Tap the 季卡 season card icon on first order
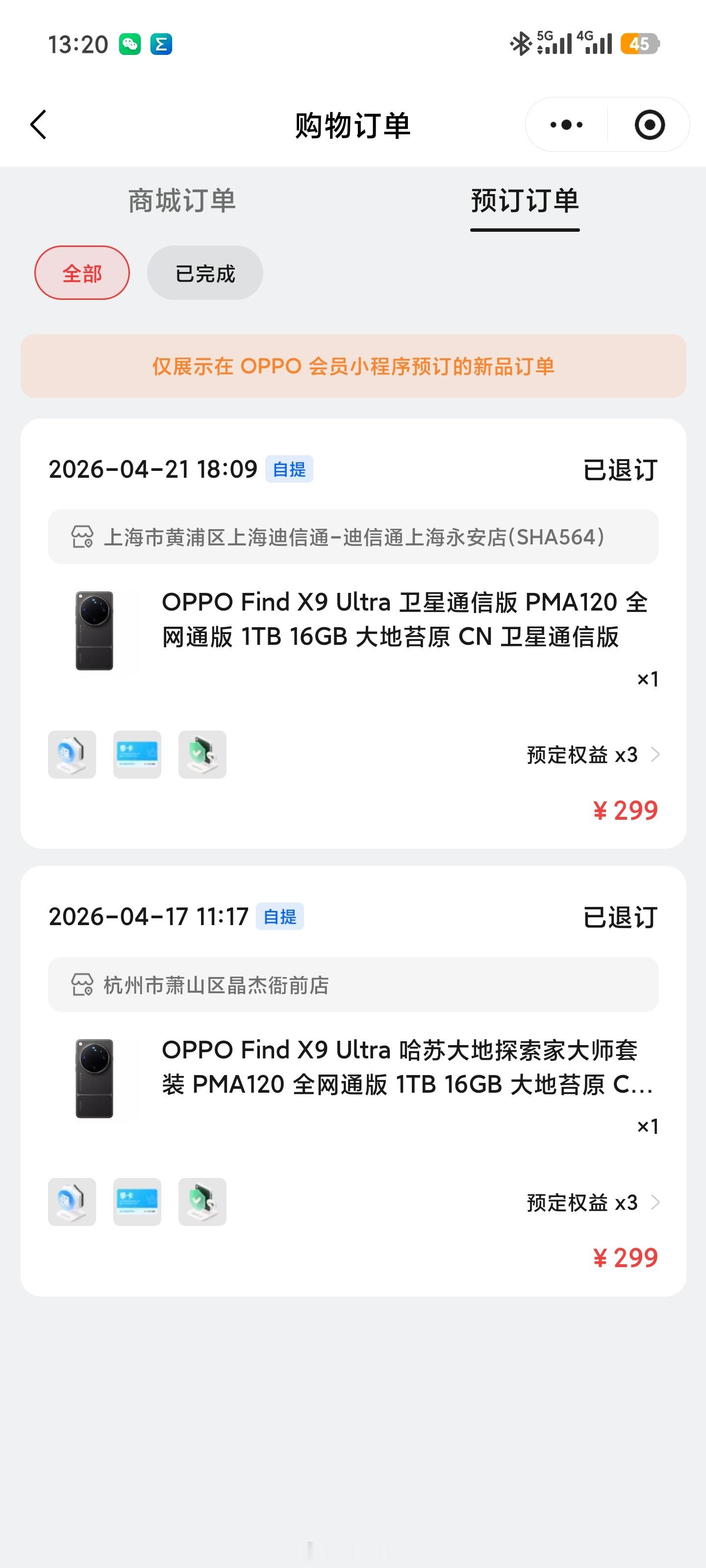 136,755
